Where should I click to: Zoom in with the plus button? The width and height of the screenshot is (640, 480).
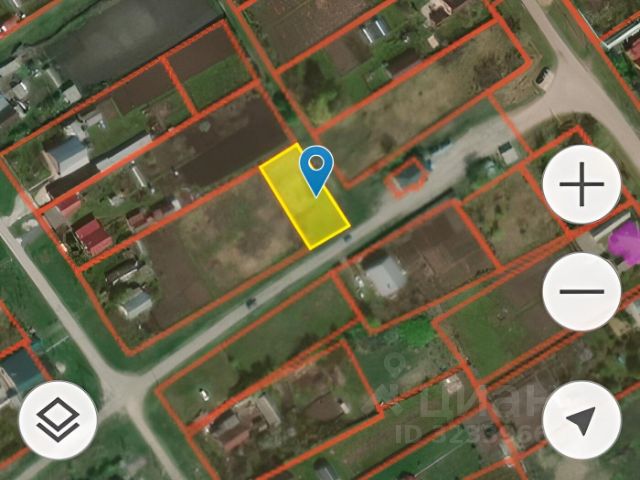point(581,188)
